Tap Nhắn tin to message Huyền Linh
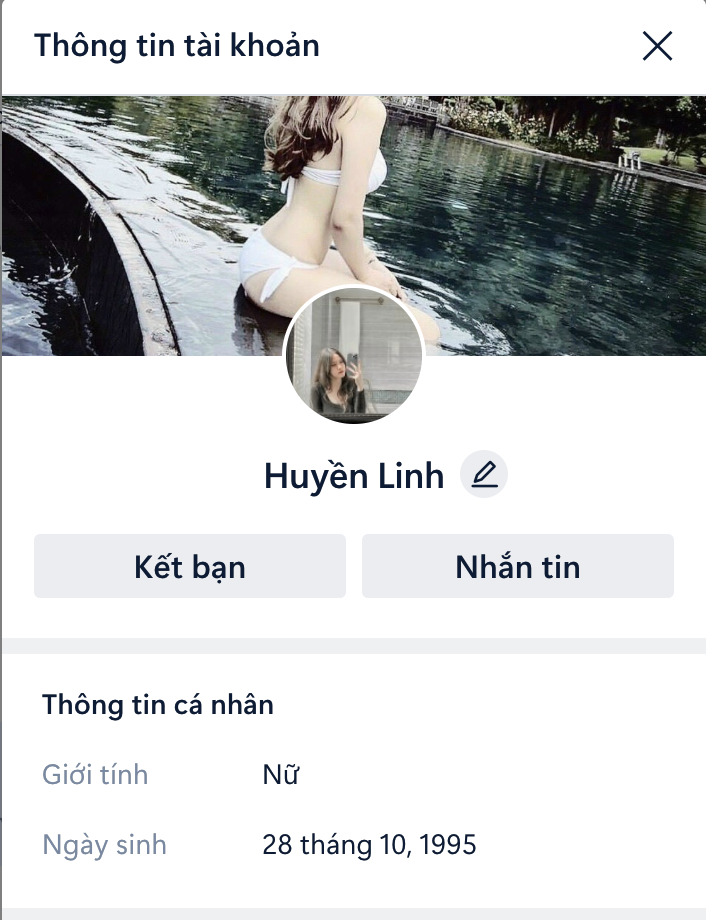The image size is (706, 920). pyautogui.click(x=517, y=567)
